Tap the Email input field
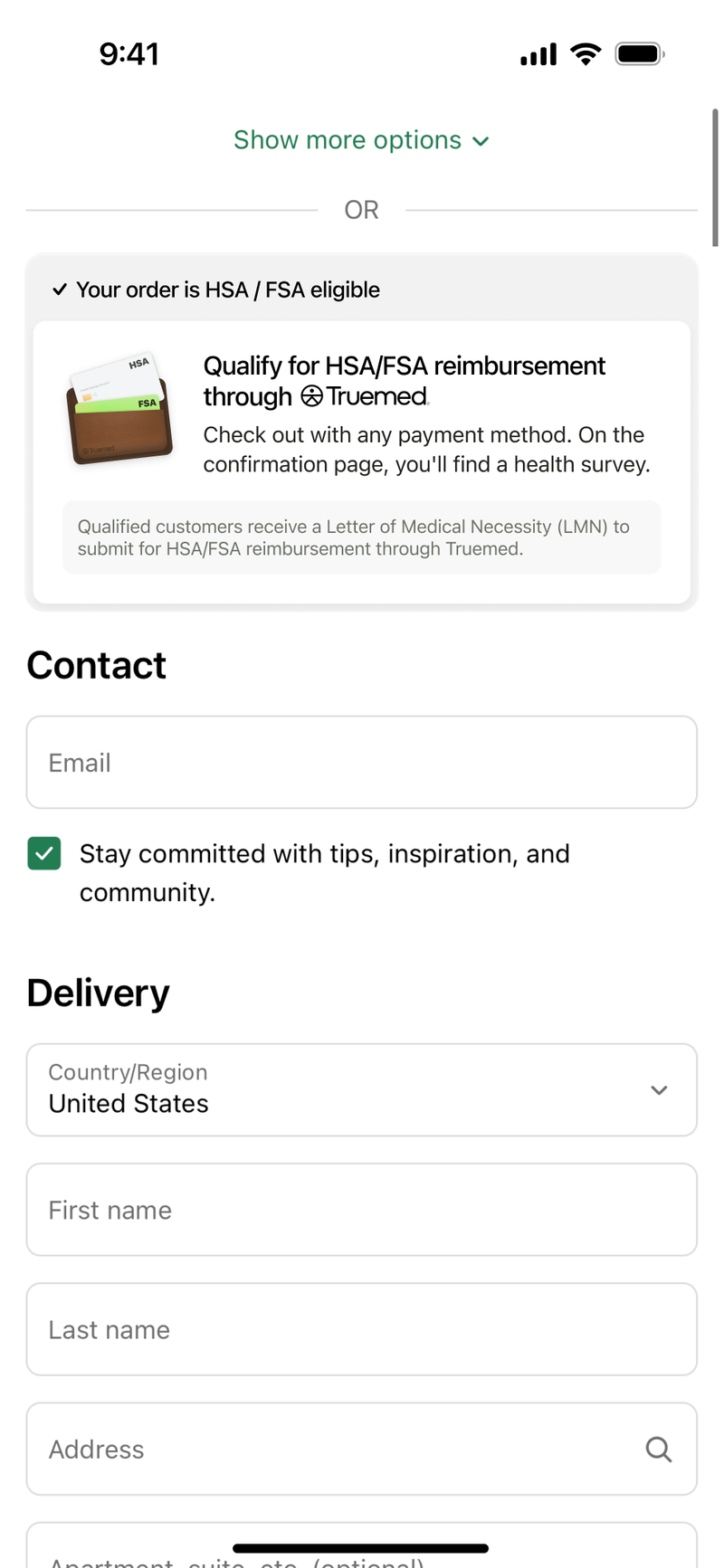This screenshot has width=724, height=1568. (361, 762)
